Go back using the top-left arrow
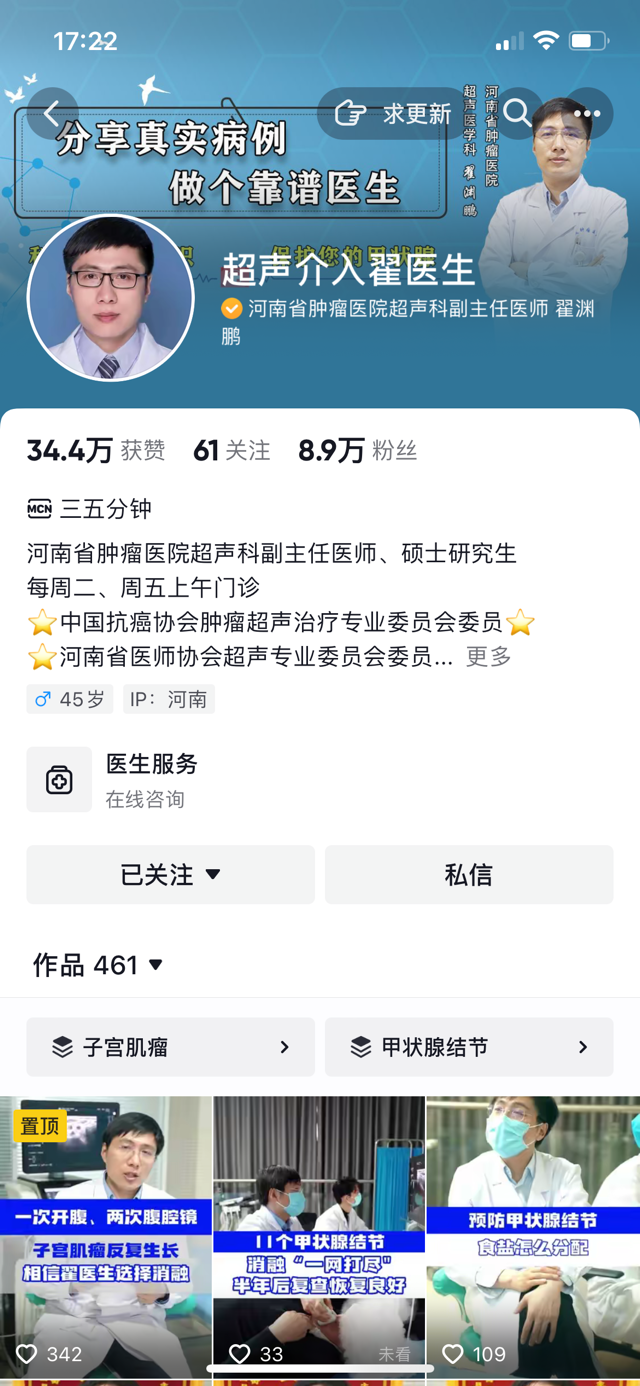 click(53, 113)
